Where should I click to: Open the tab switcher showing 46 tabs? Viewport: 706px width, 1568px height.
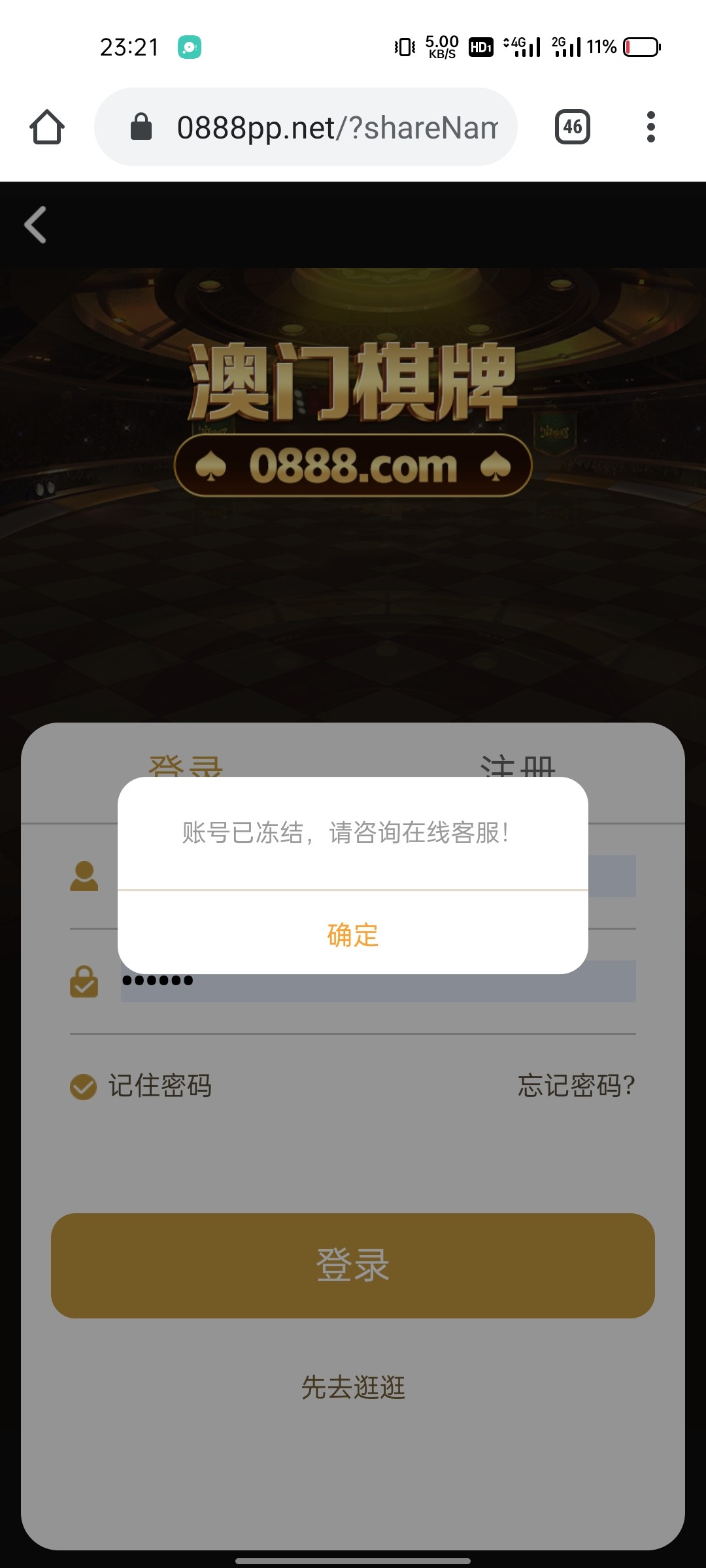coord(573,127)
